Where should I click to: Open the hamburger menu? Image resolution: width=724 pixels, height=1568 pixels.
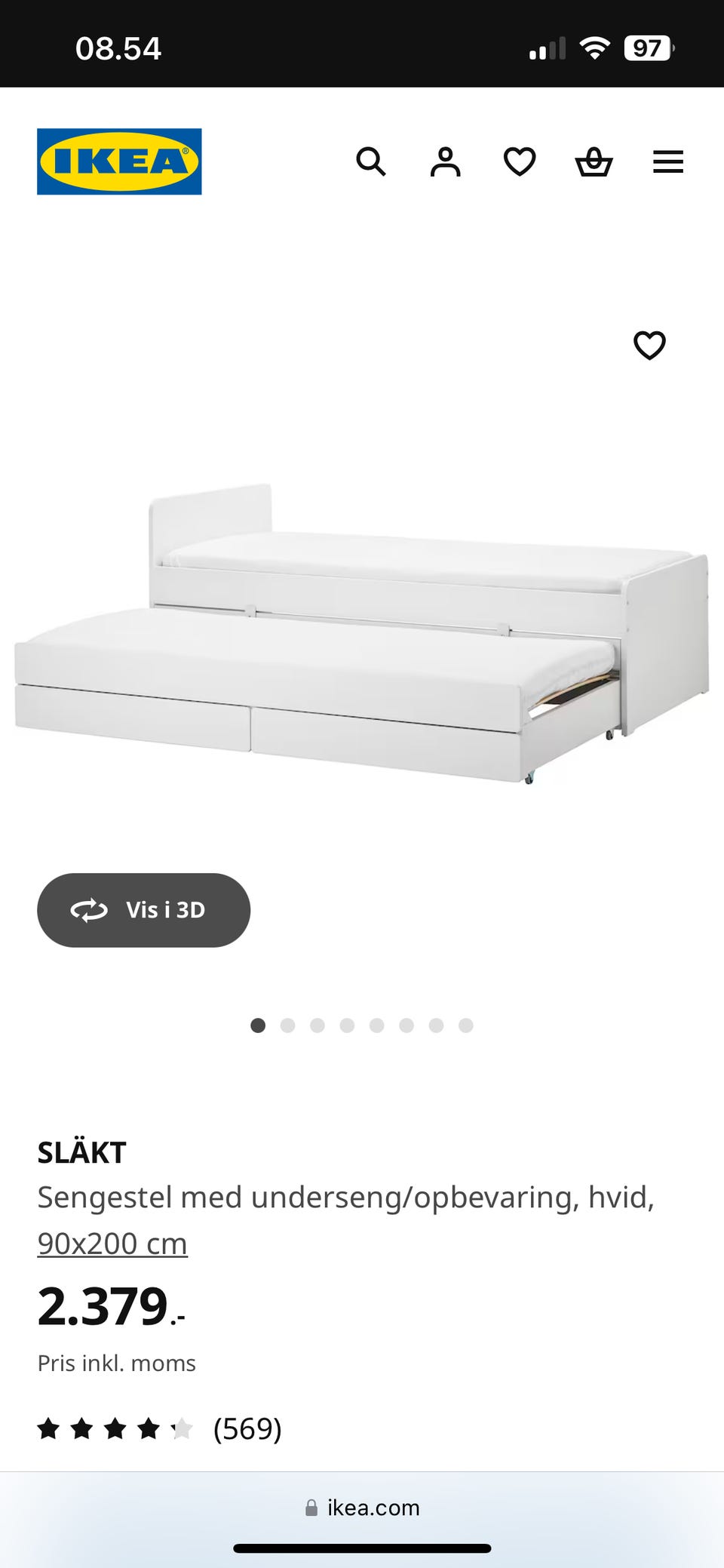click(667, 161)
